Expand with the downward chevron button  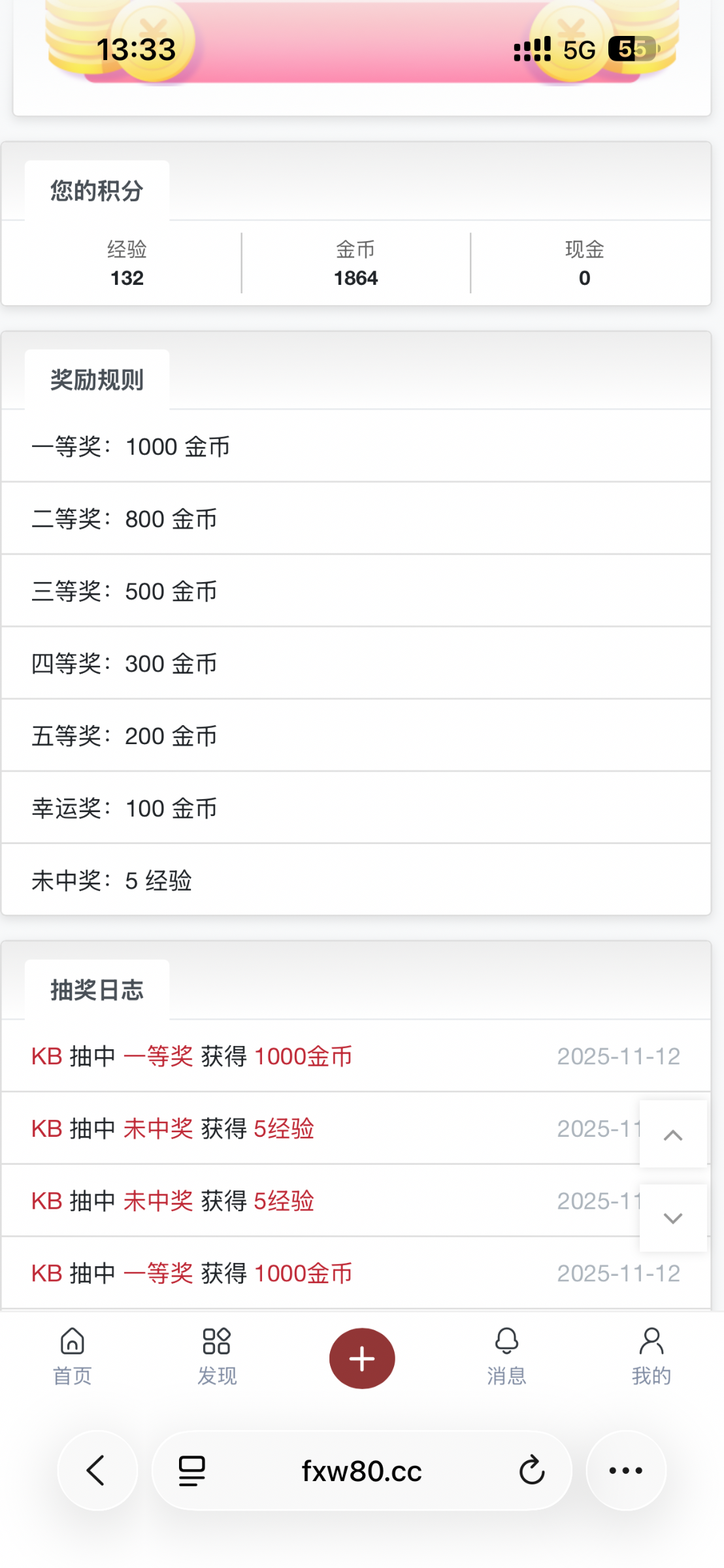coord(673,1218)
